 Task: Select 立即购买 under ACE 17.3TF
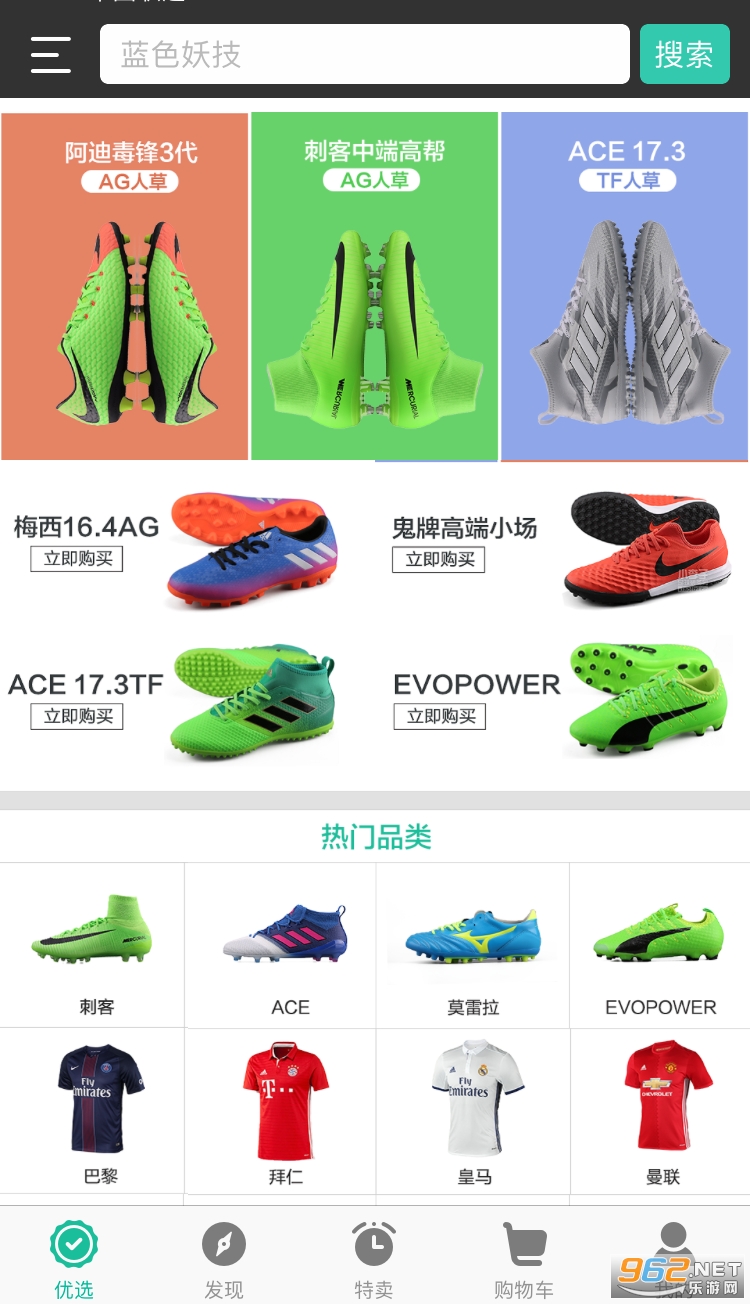[77, 716]
